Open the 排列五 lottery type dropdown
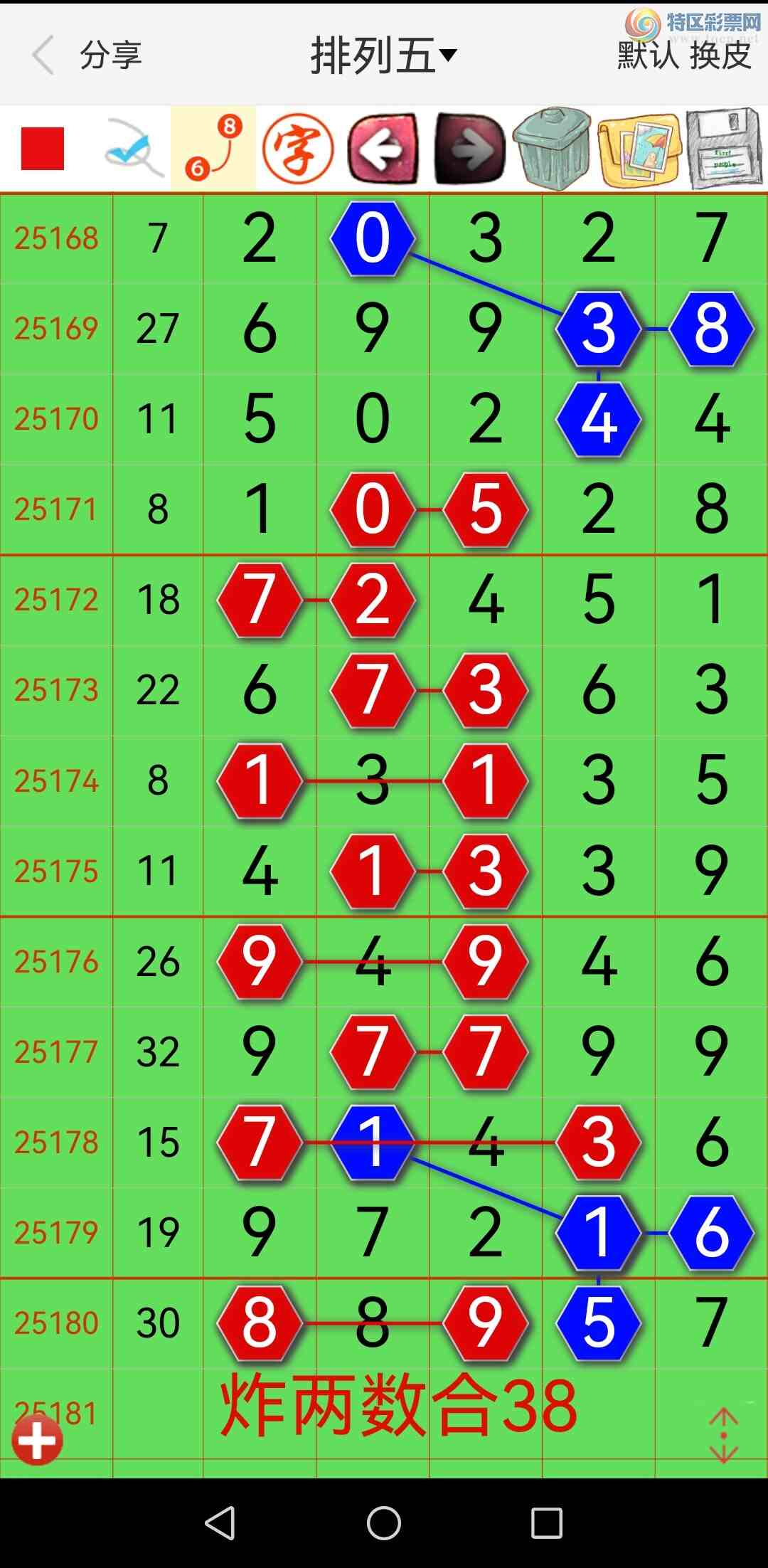Viewport: 768px width, 1568px height. [x=384, y=55]
